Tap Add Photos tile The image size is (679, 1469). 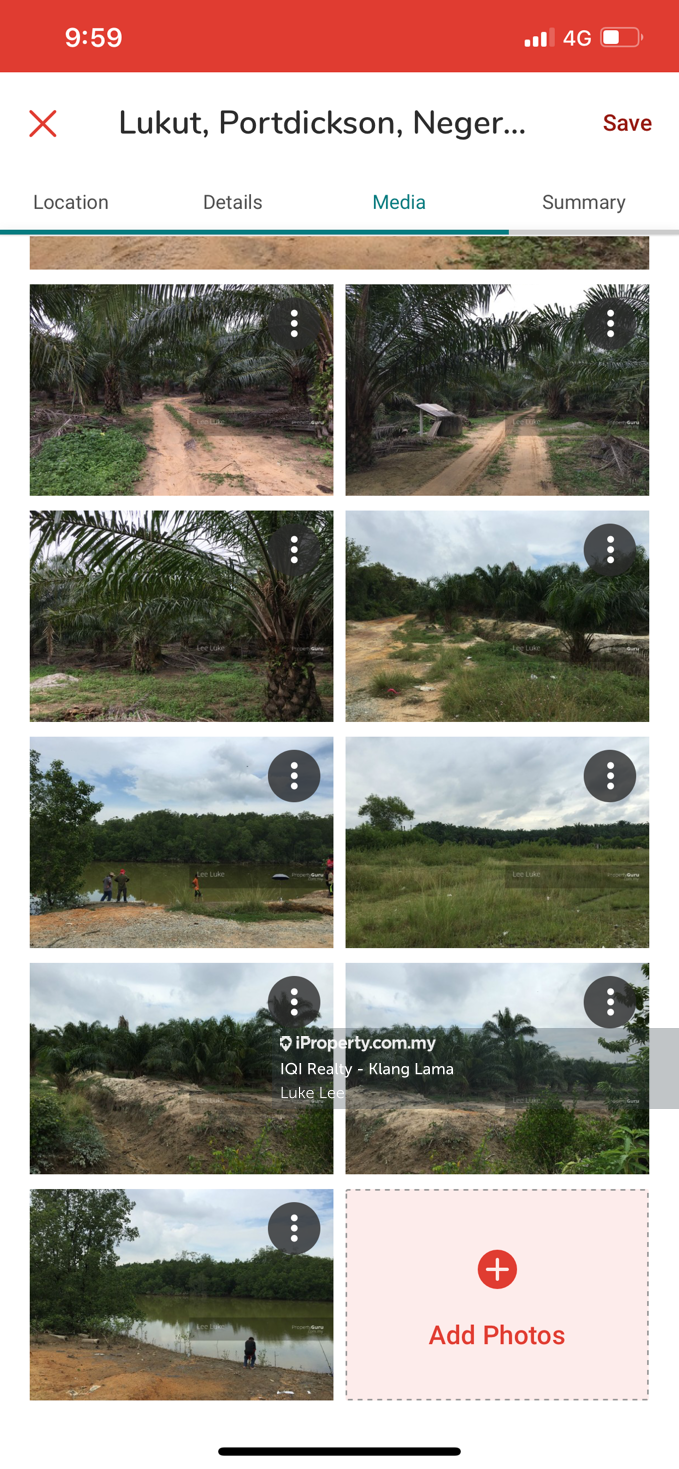pyautogui.click(x=497, y=1294)
